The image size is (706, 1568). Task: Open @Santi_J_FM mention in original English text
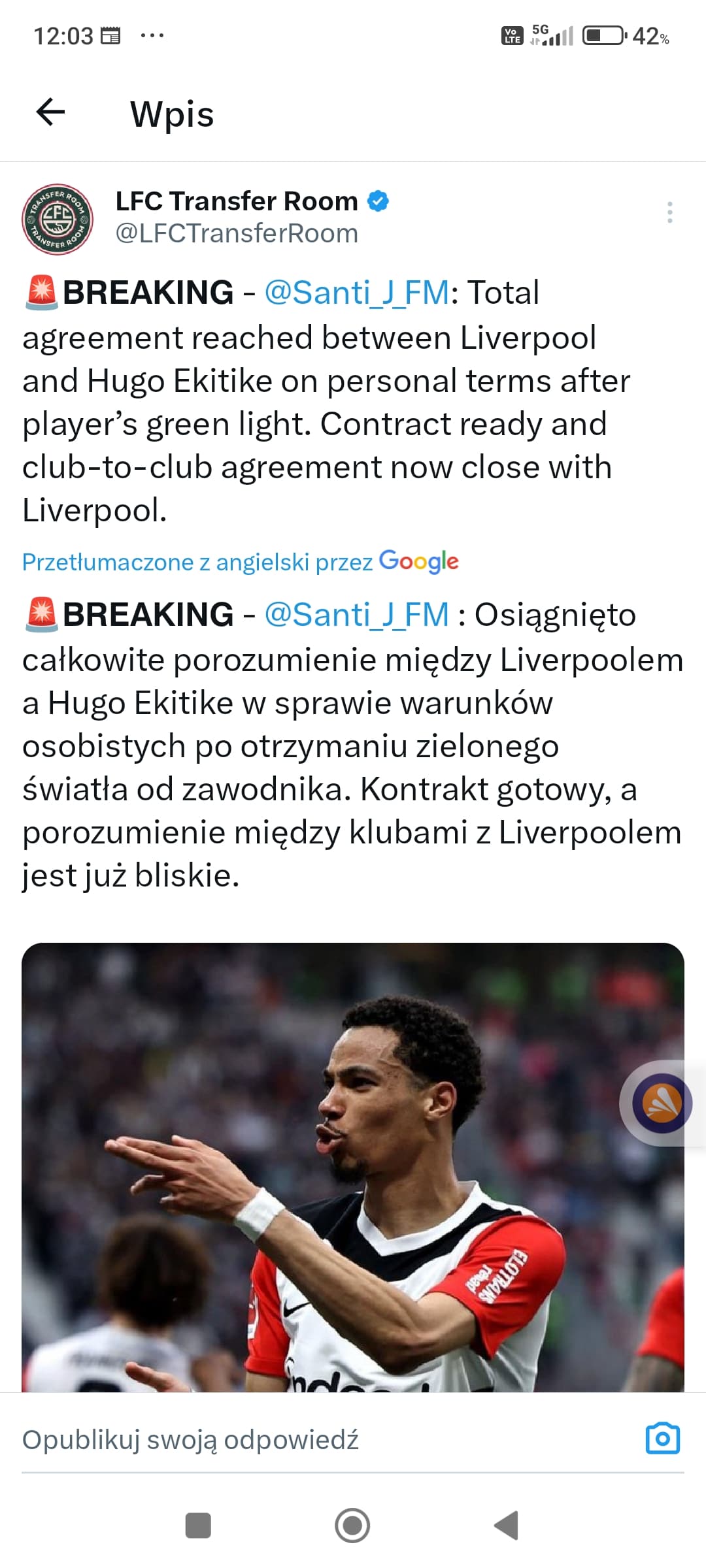[x=356, y=292]
